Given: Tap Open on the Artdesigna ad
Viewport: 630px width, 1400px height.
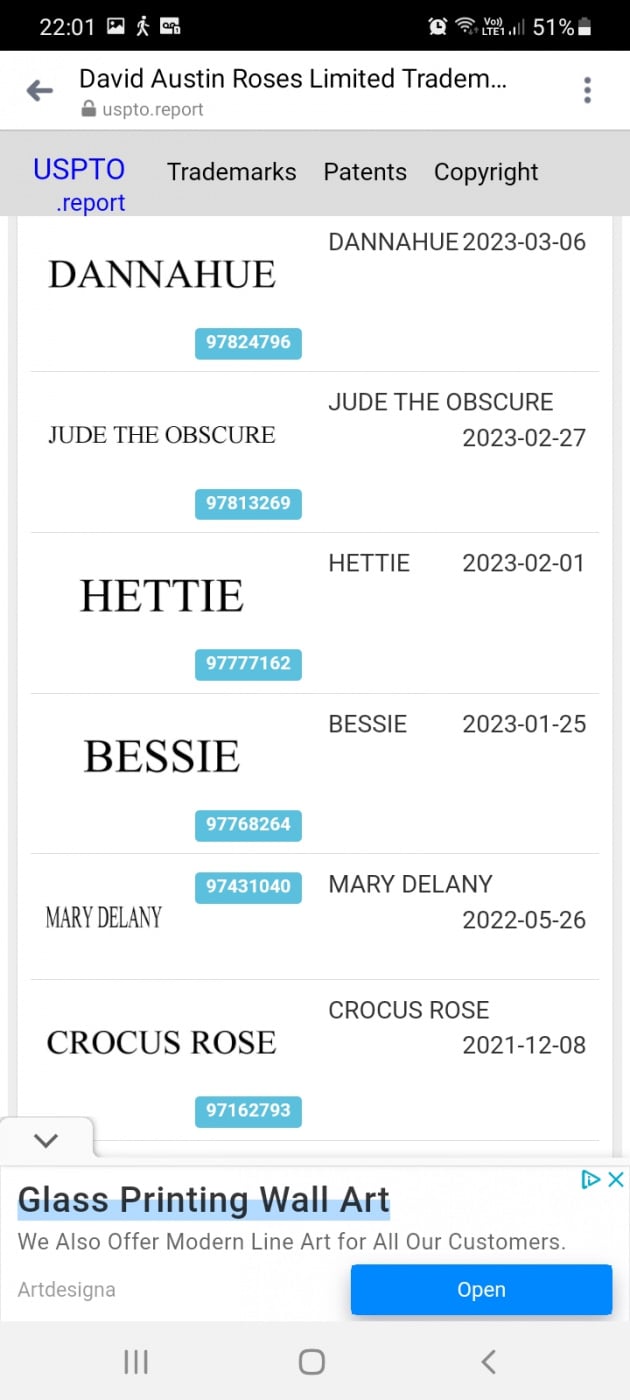Looking at the screenshot, I should [x=481, y=1290].
